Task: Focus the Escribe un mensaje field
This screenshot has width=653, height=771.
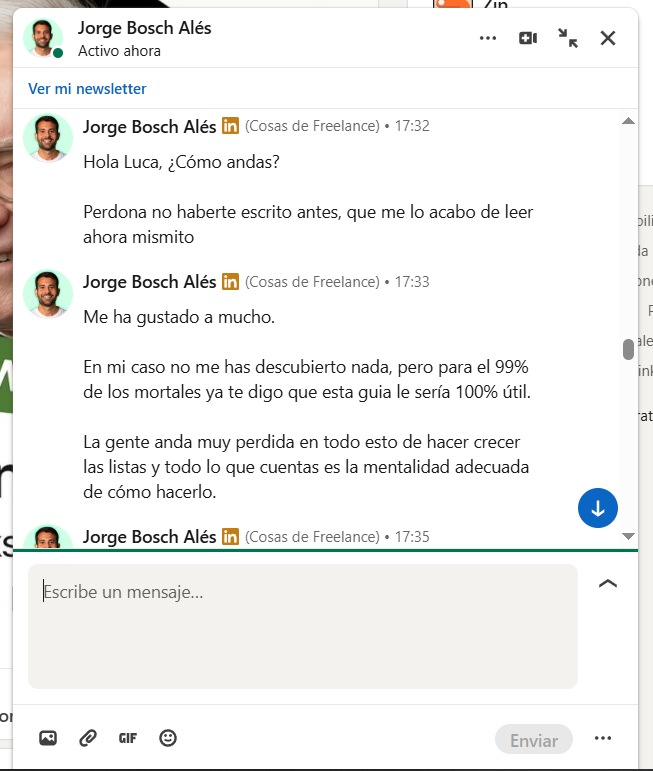Action: click(300, 625)
